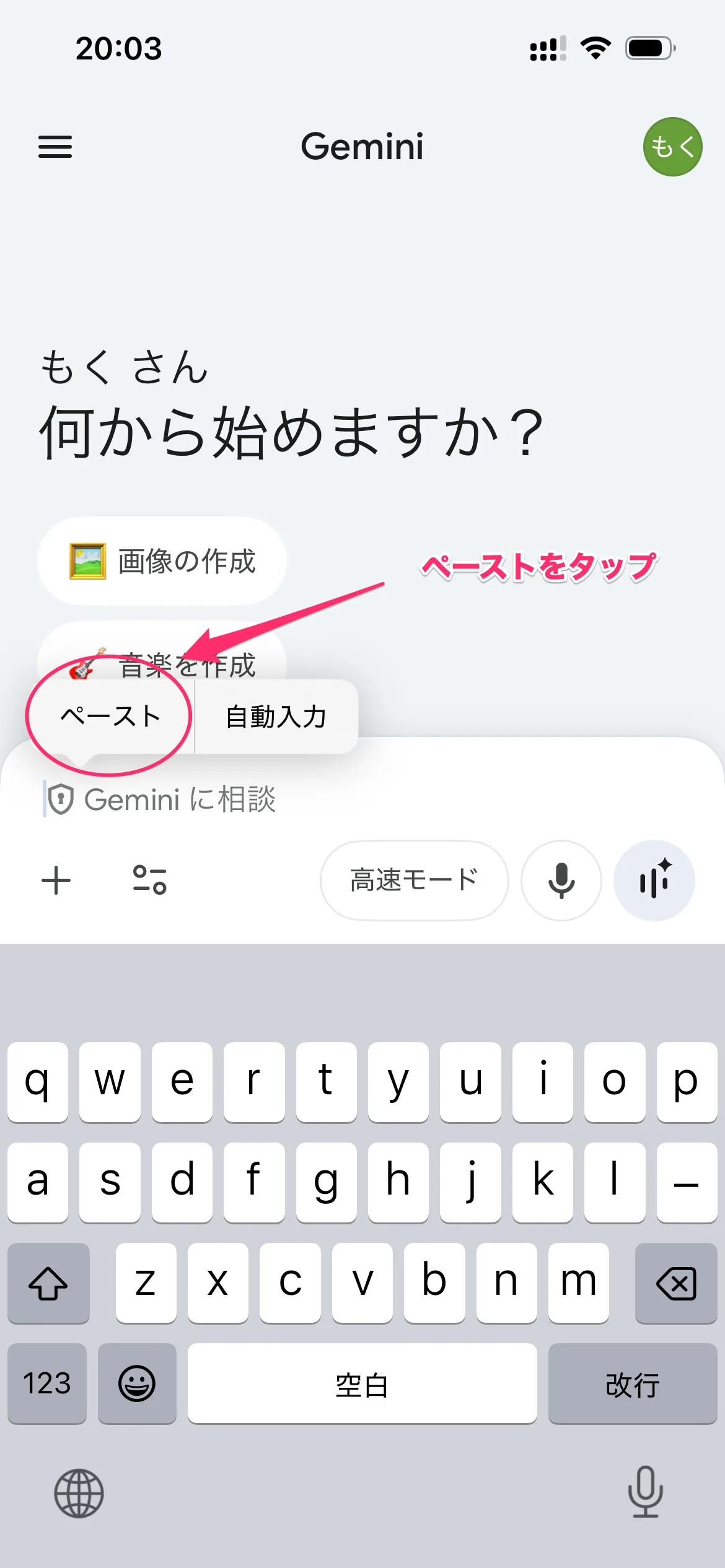Tap the Gemini に相談 input field
This screenshot has height=1568, width=725.
[180, 799]
